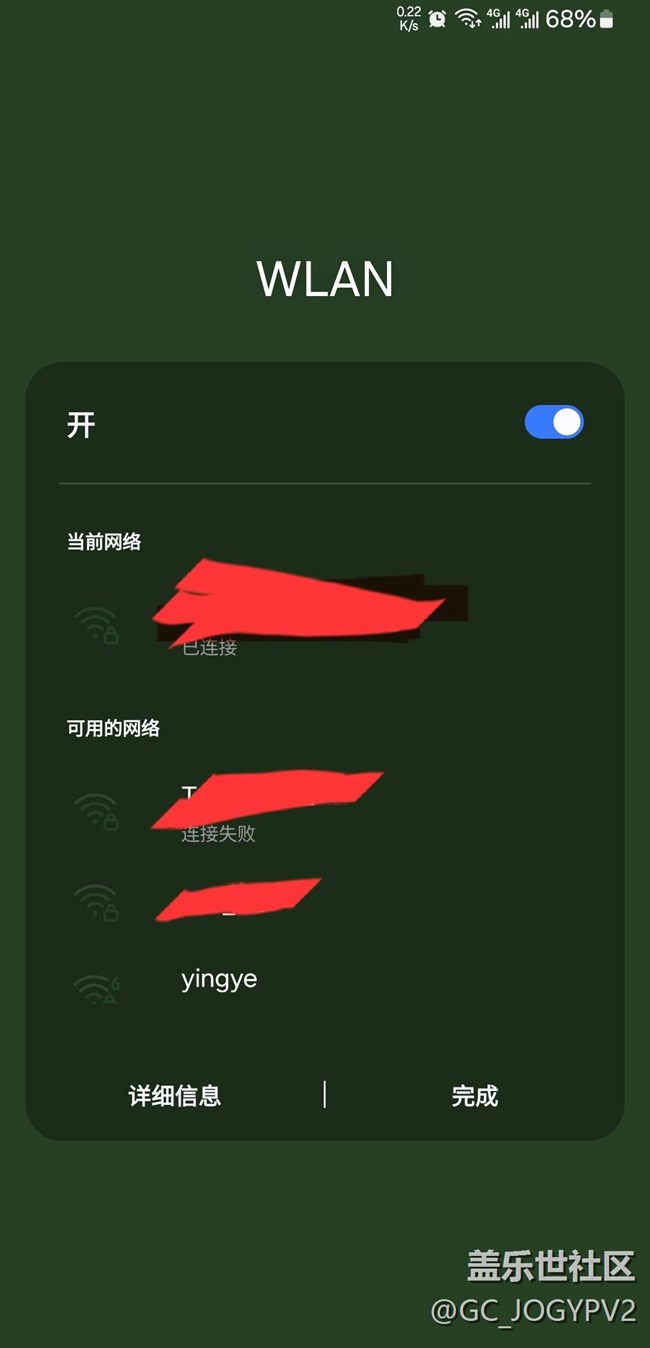Tap 完成 to close the panel

tap(474, 1096)
